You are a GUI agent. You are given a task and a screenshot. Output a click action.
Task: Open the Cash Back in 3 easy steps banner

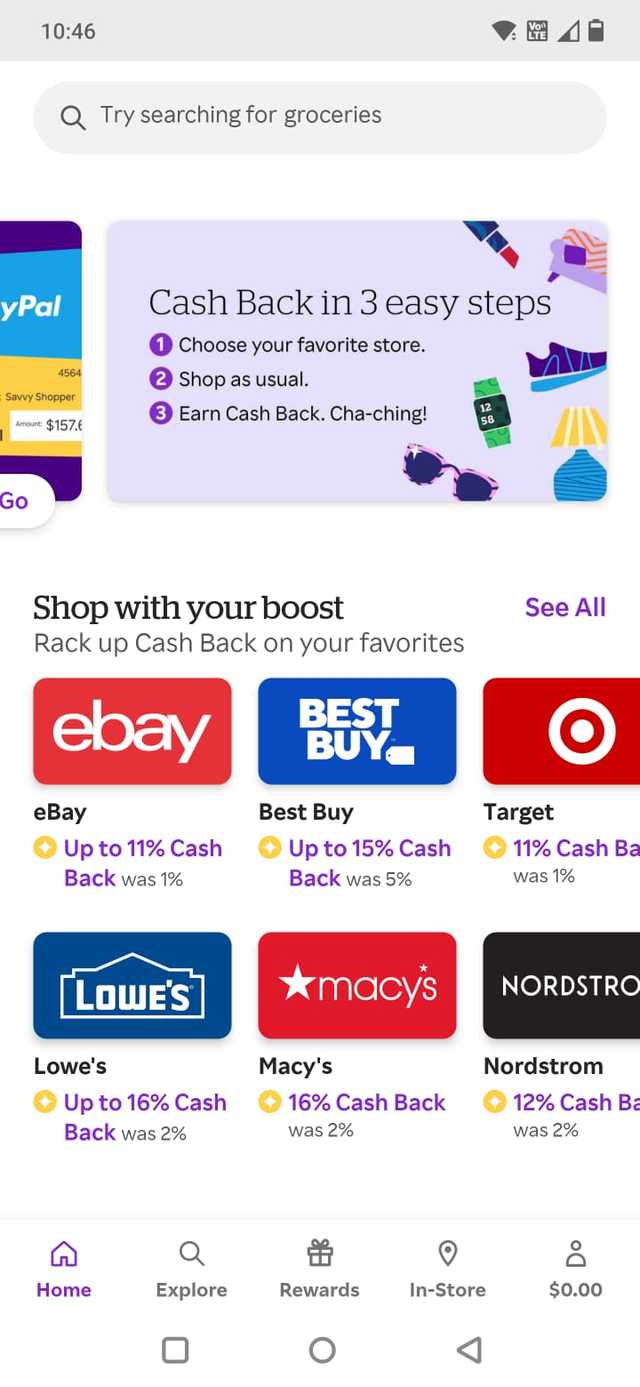coord(357,361)
